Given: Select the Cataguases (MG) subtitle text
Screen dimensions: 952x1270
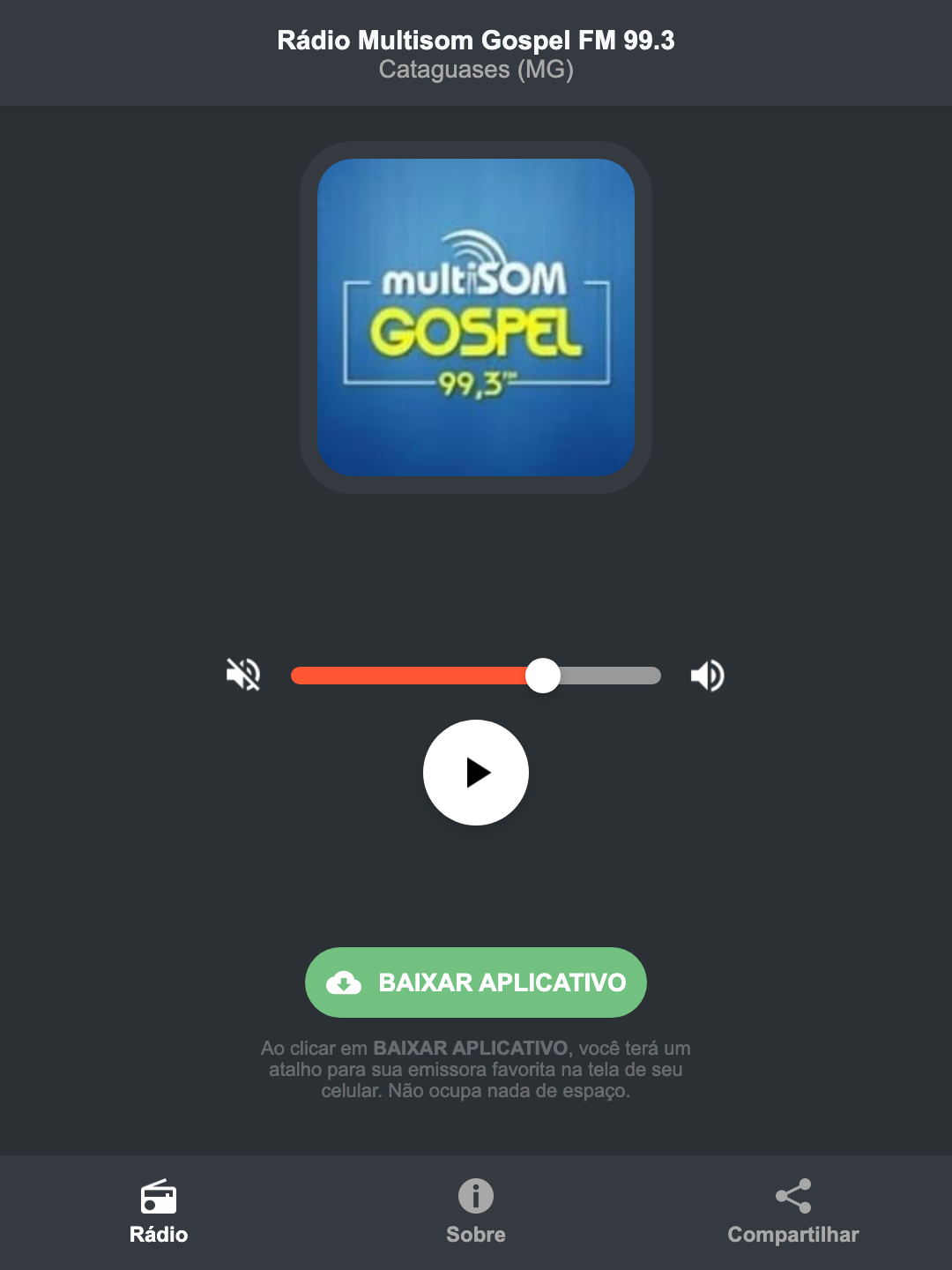Looking at the screenshot, I should 476,71.
